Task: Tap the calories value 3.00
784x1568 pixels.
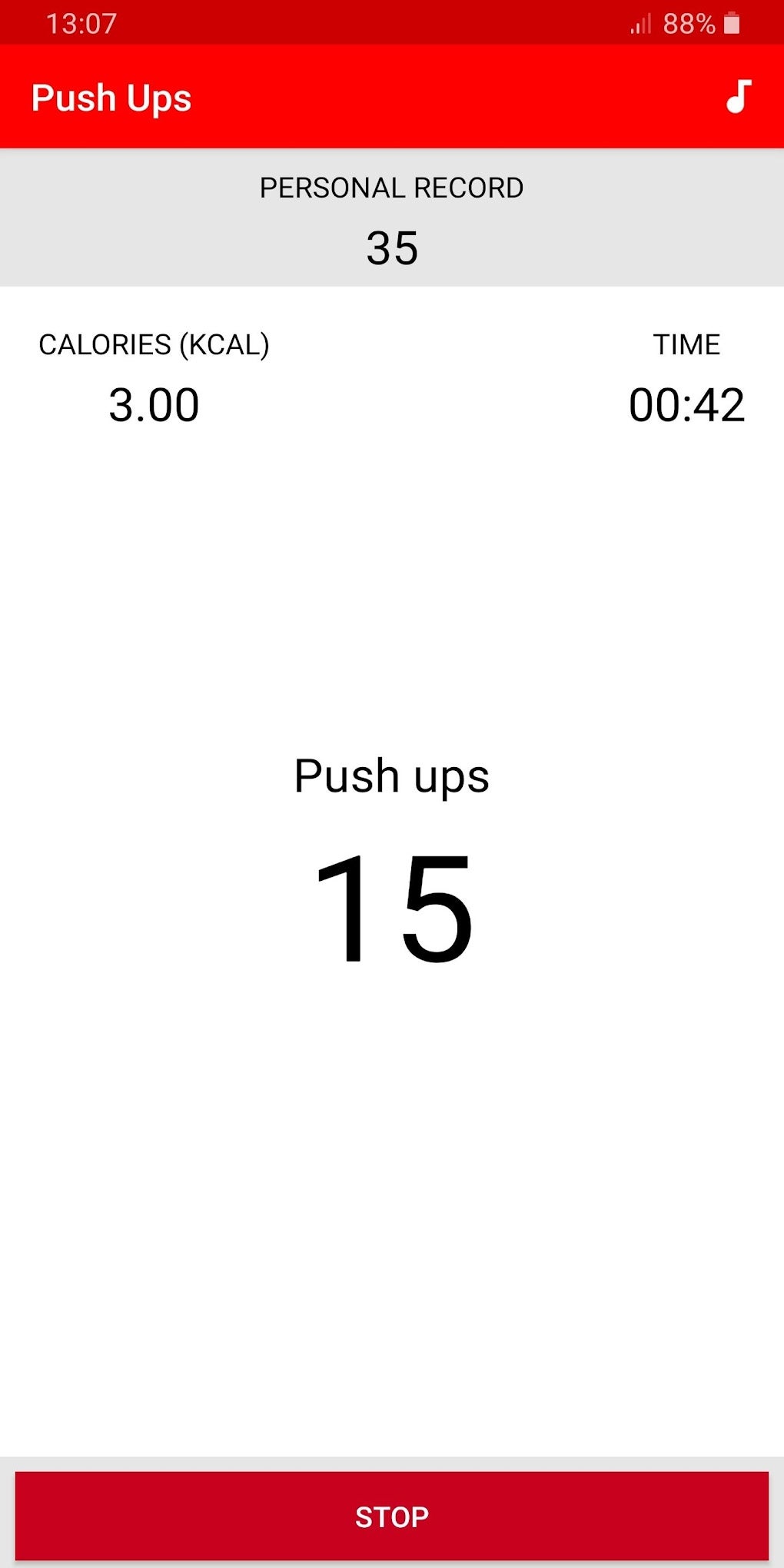Action: pyautogui.click(x=153, y=405)
